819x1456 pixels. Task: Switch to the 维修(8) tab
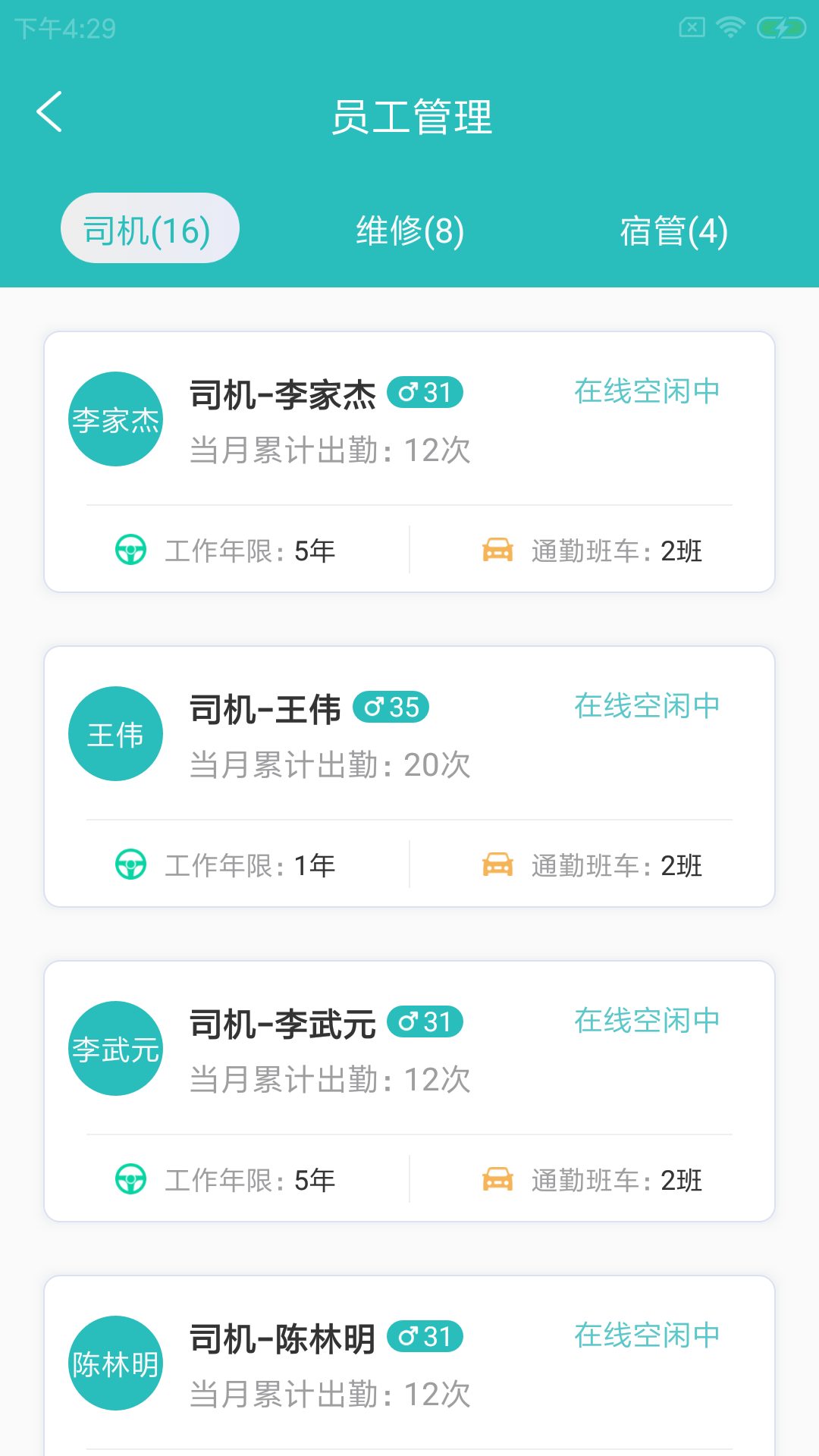(409, 231)
